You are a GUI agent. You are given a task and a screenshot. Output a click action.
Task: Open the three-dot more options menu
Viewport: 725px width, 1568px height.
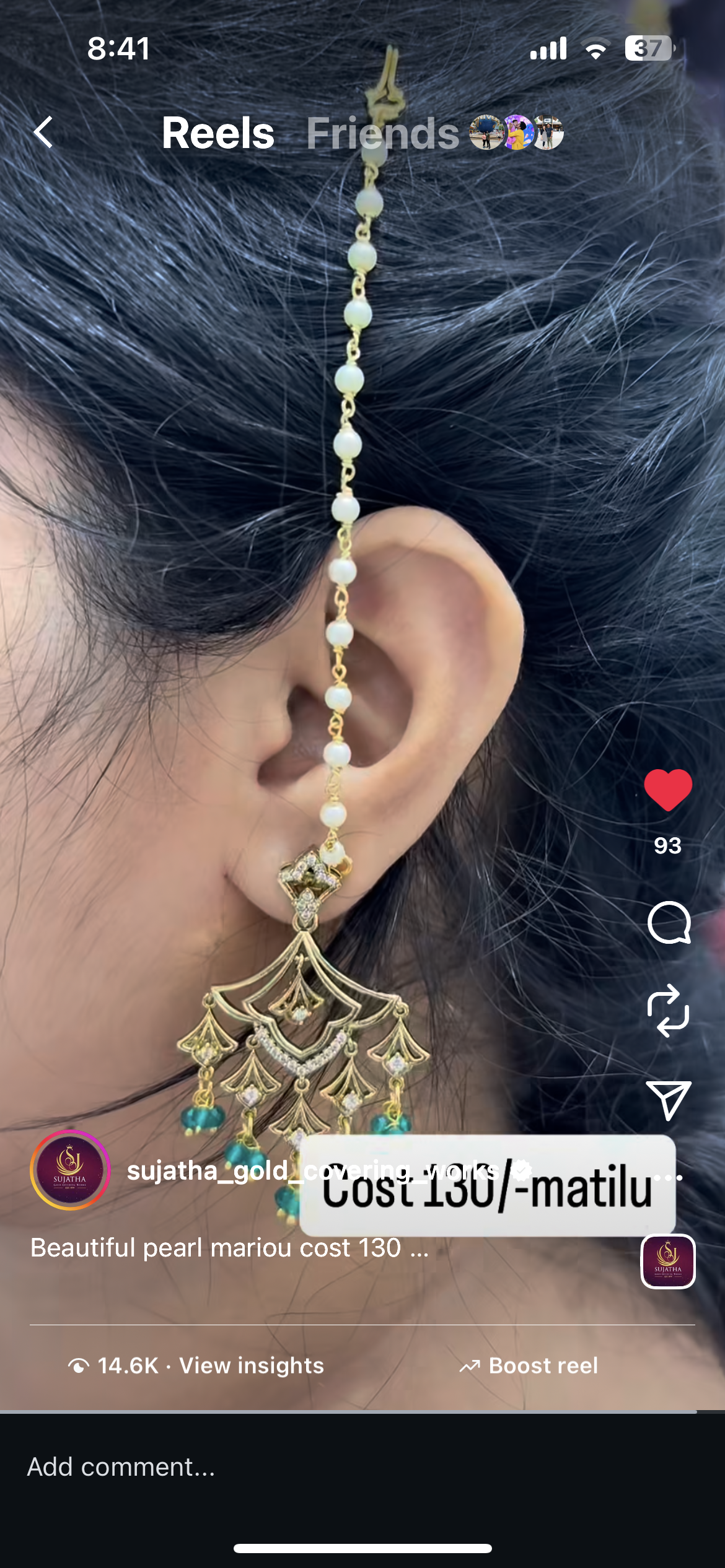coord(669,1177)
